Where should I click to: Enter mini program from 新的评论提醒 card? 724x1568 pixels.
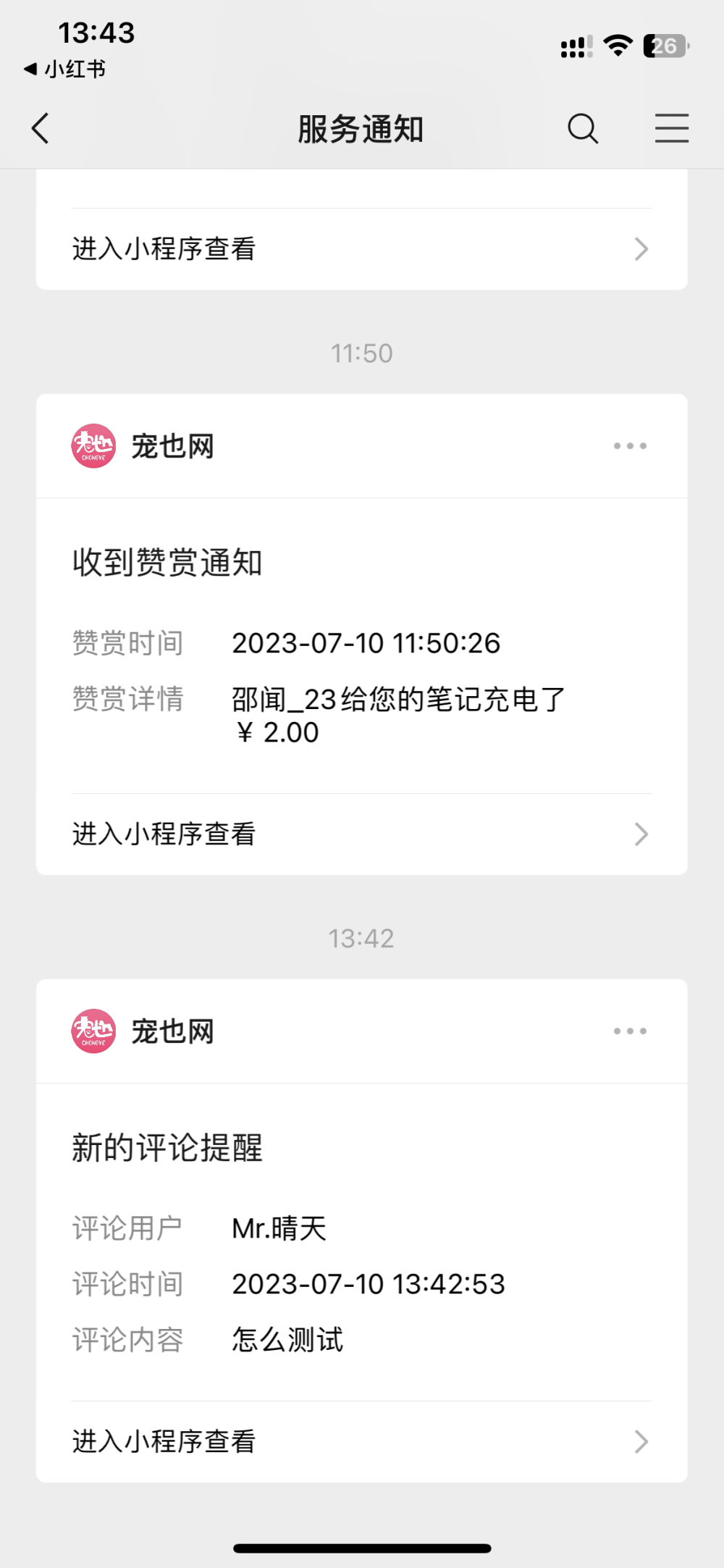(361, 1441)
